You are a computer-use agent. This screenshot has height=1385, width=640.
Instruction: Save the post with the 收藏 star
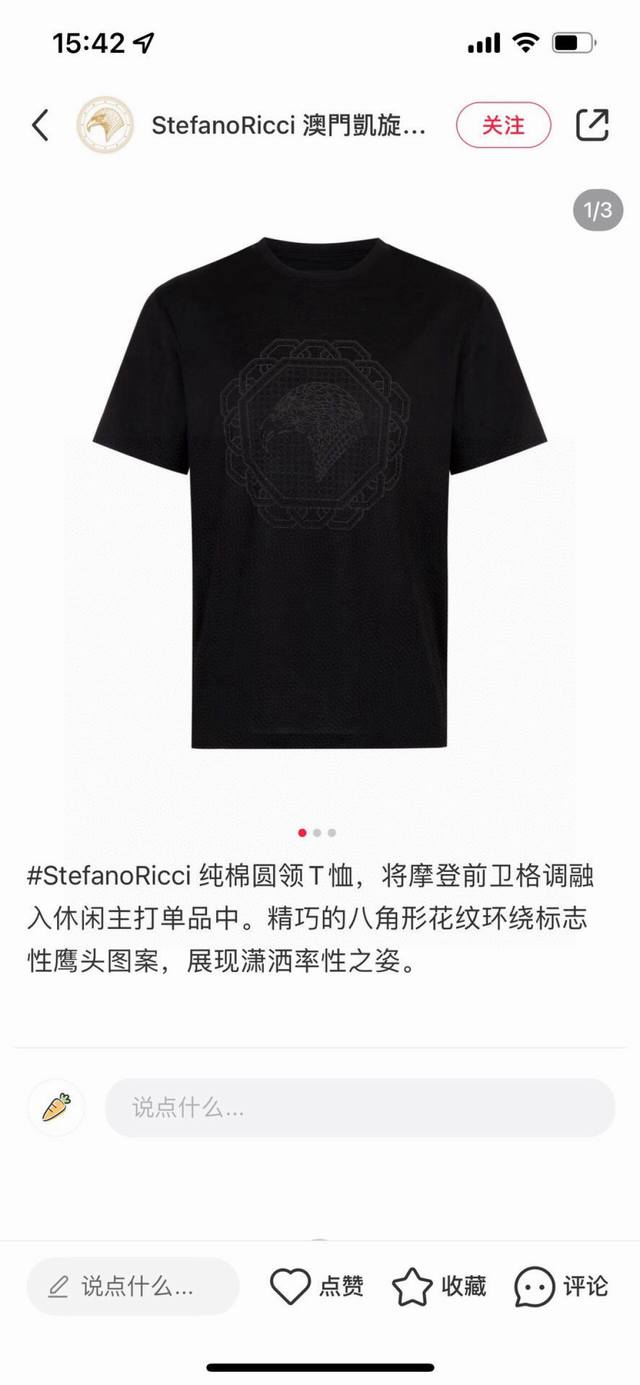click(x=439, y=1286)
